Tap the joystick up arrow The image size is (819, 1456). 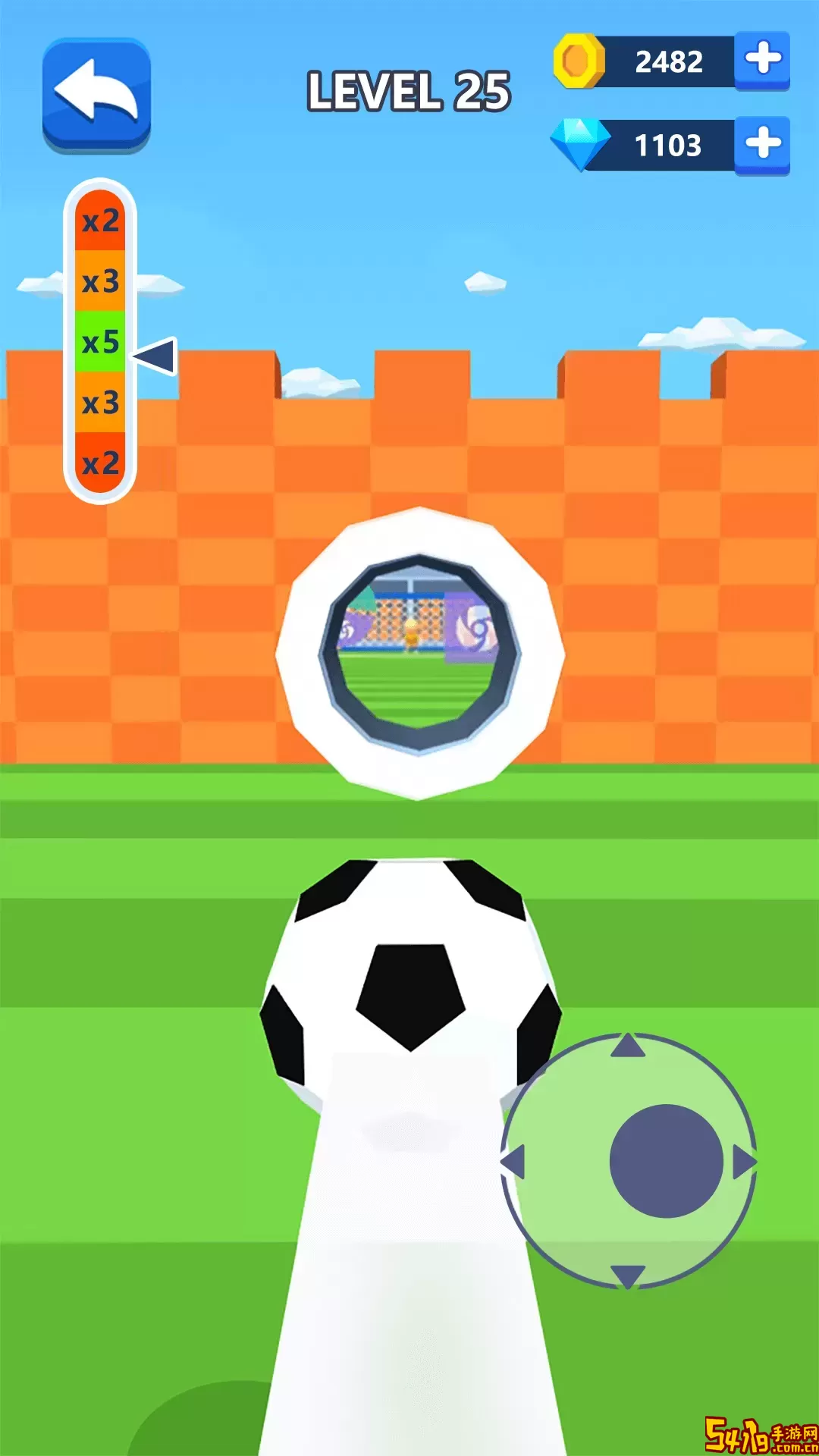tap(628, 1046)
